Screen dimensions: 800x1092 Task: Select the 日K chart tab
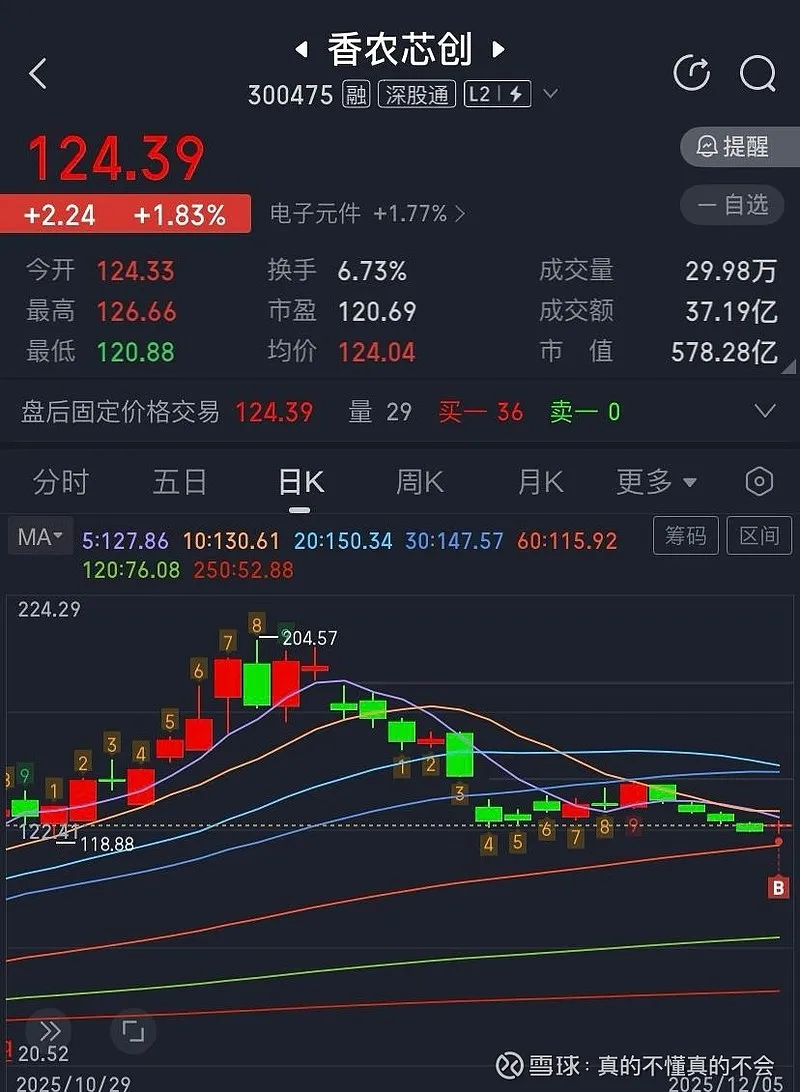[300, 482]
